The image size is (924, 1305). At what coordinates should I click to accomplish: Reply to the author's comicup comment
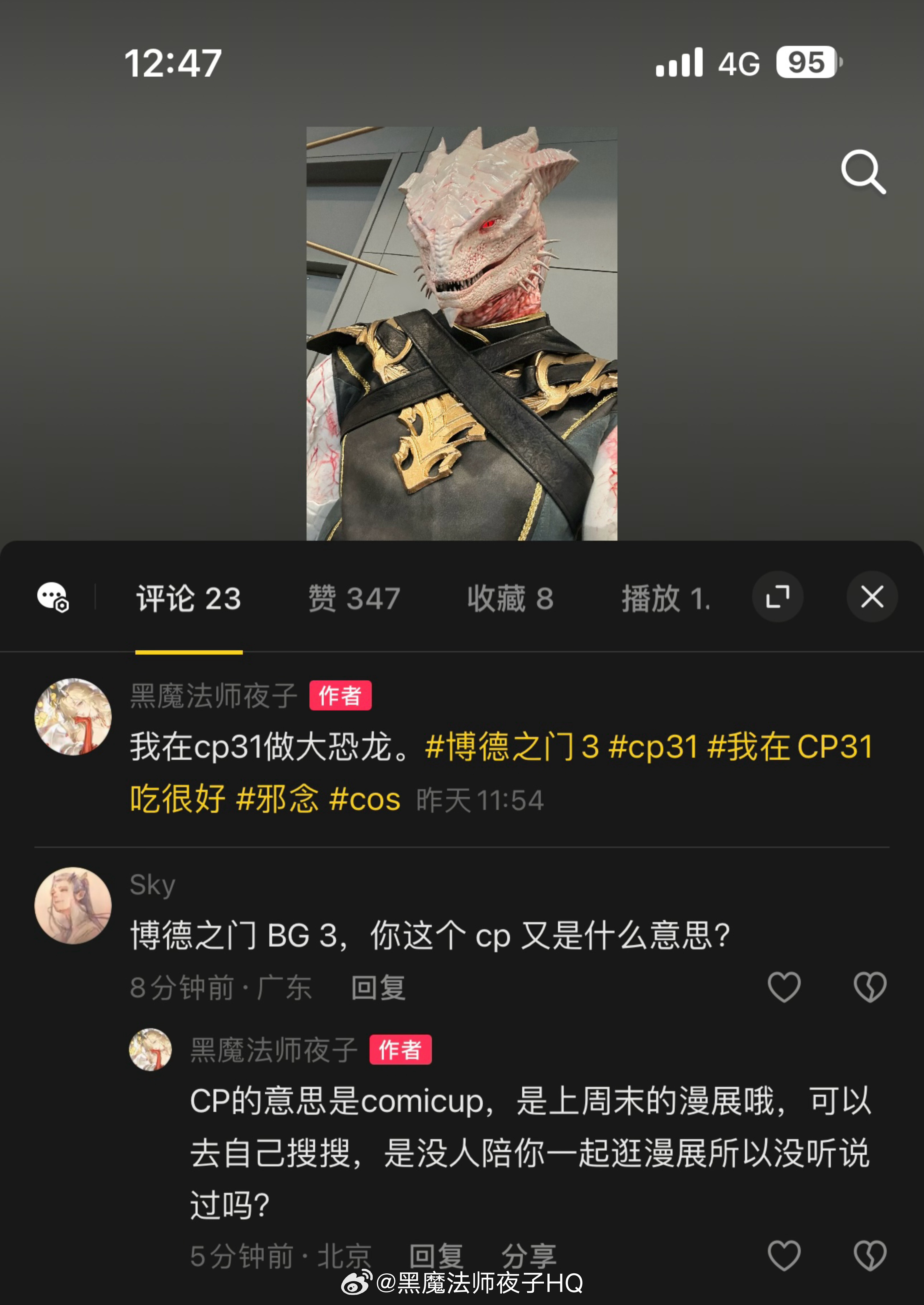(436, 1256)
